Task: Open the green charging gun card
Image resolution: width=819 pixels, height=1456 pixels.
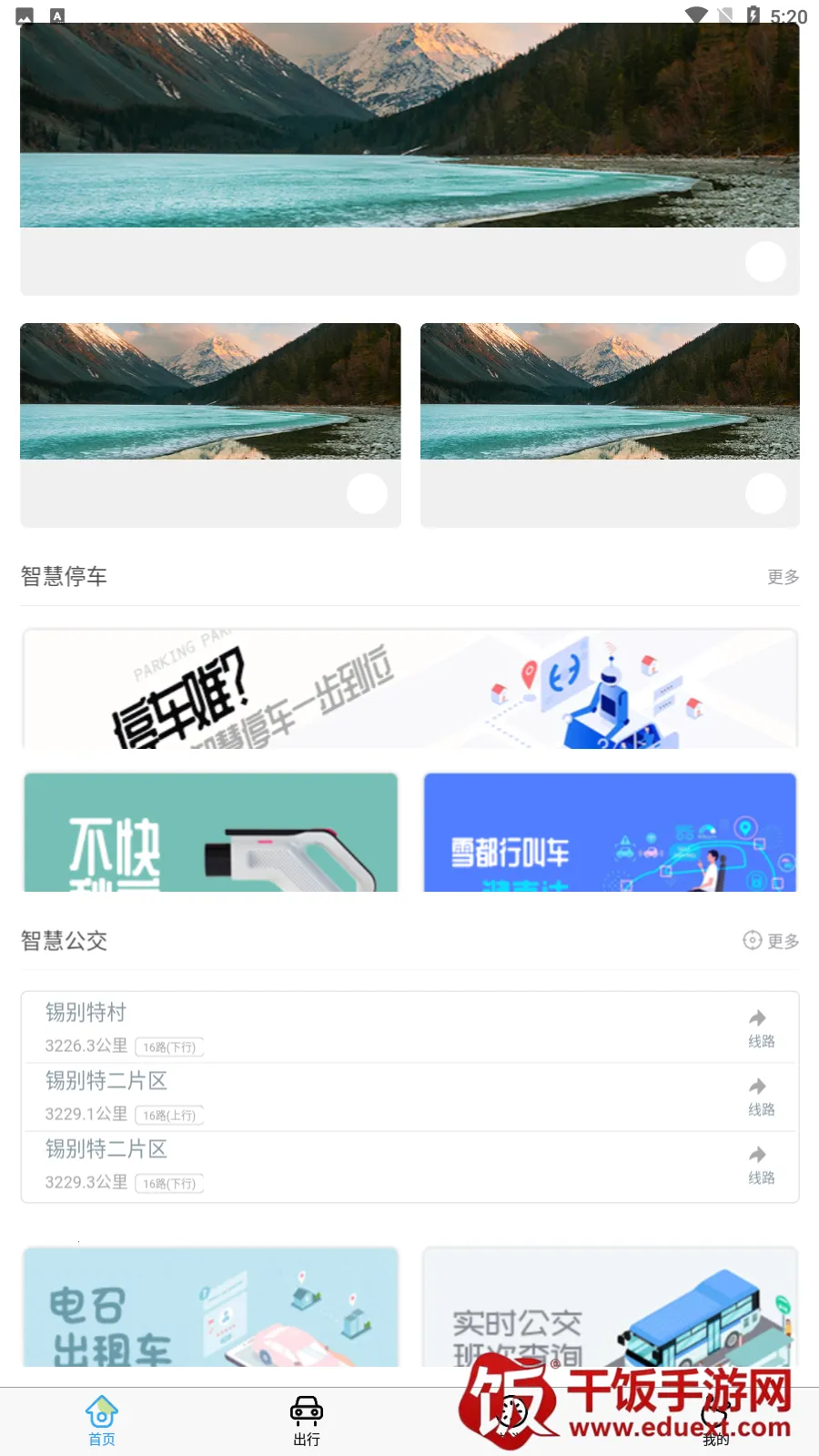Action: tap(210, 832)
